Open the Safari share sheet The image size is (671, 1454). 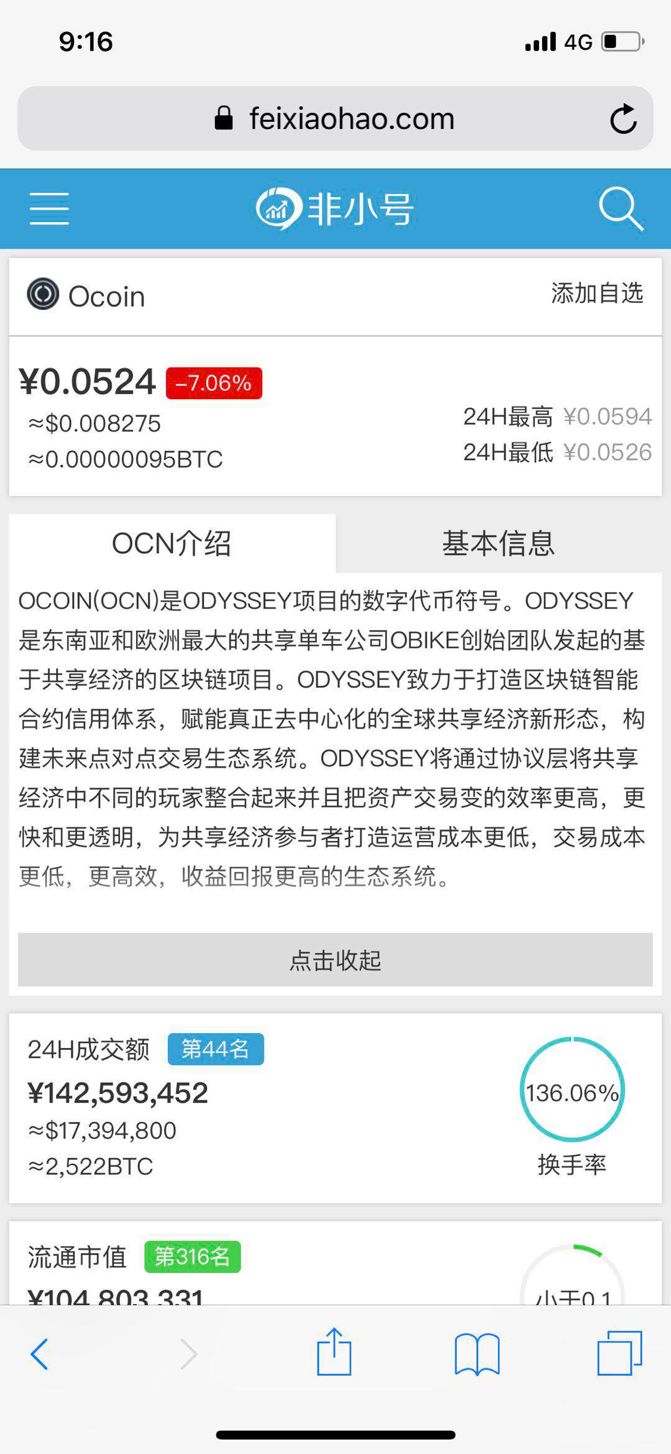(x=334, y=1353)
